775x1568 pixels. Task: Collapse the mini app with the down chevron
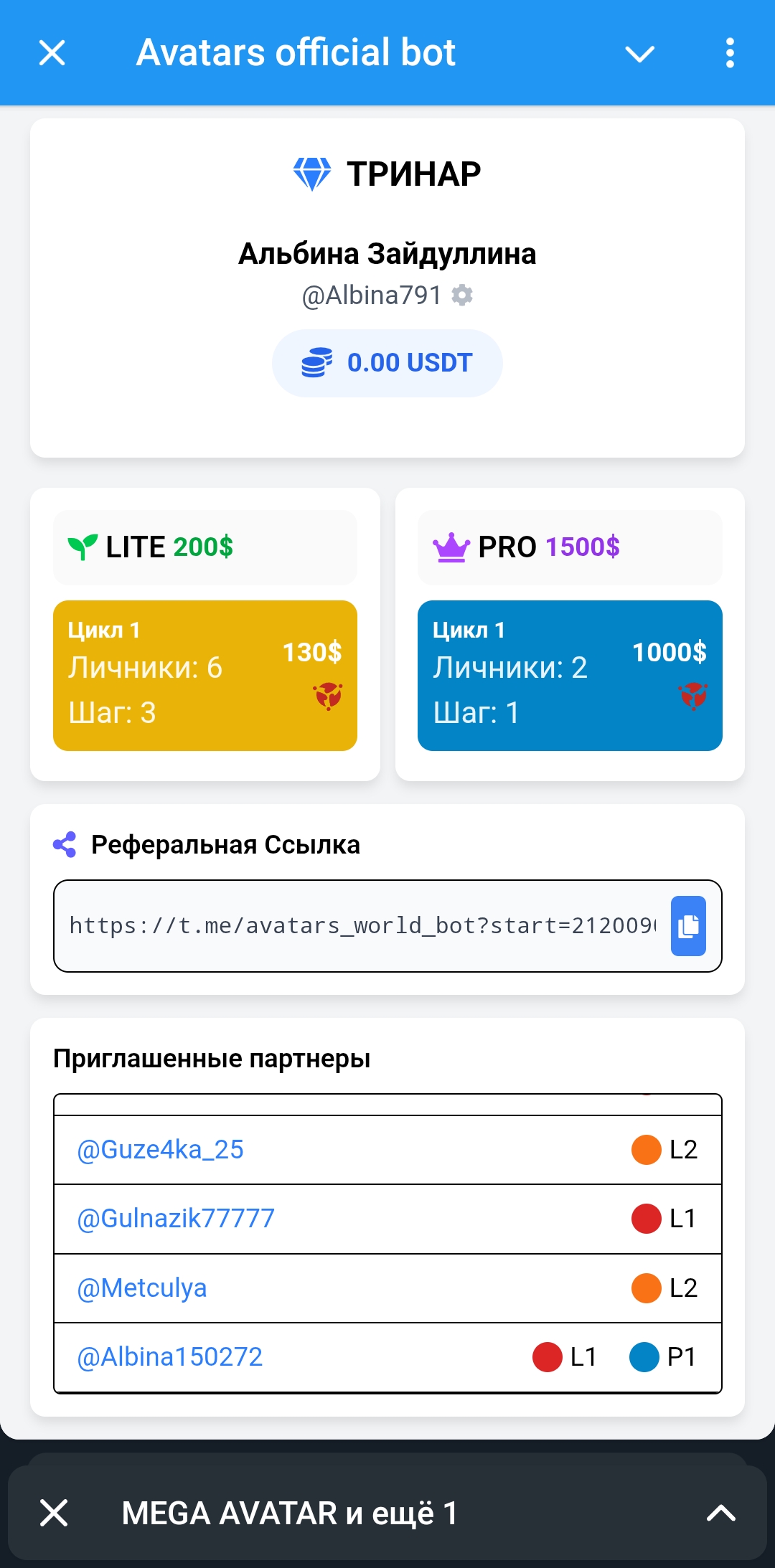click(x=639, y=54)
